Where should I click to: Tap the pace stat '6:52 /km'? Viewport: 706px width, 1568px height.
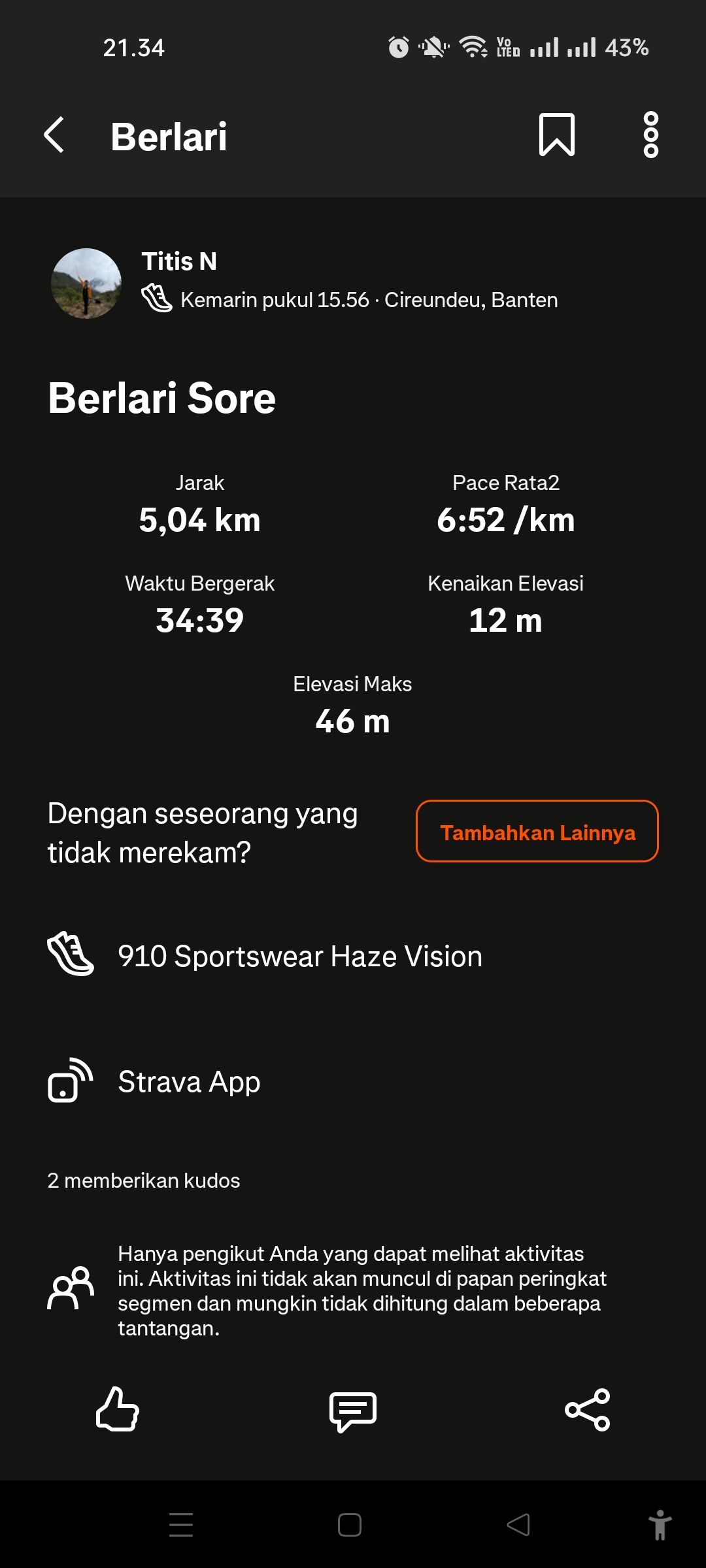pyautogui.click(x=506, y=520)
